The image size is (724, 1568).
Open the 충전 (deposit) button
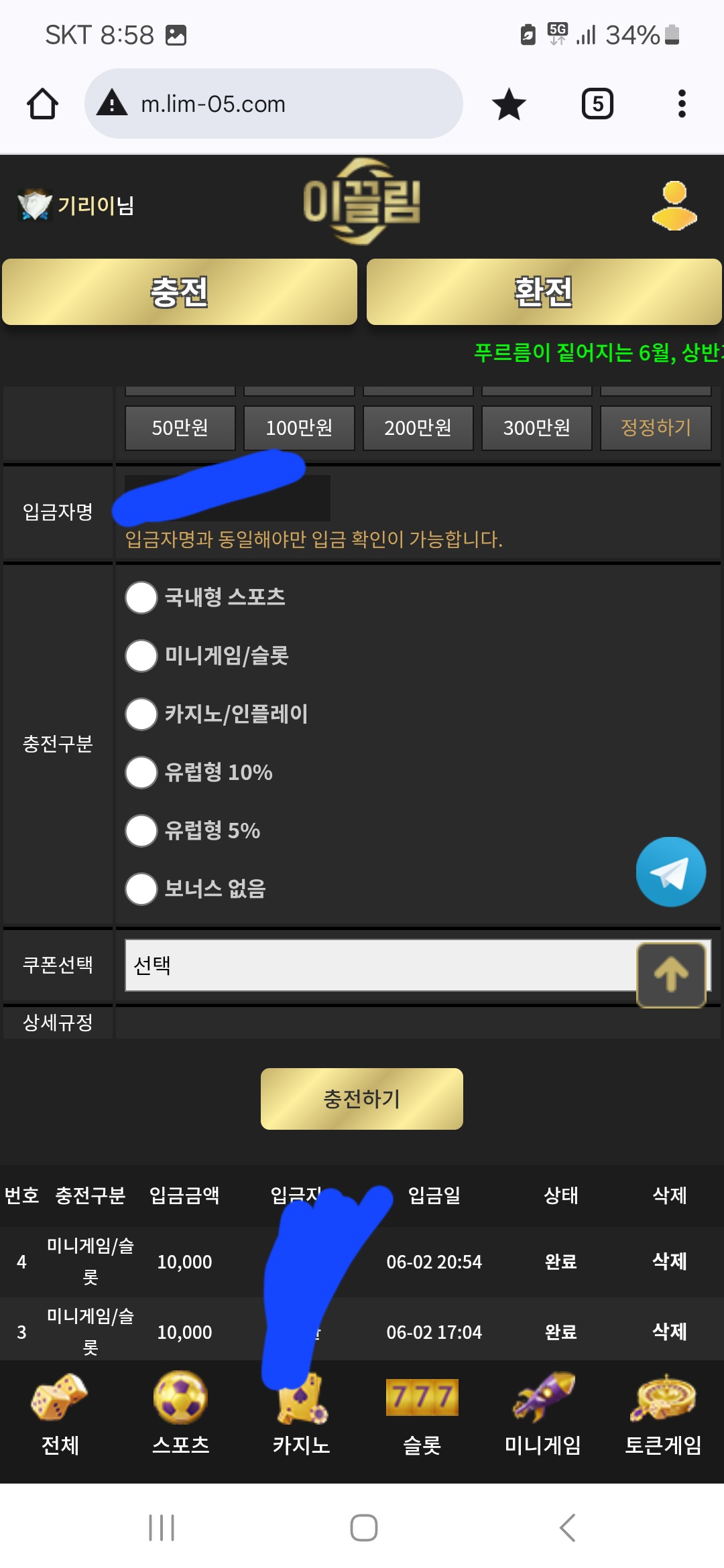click(x=180, y=292)
